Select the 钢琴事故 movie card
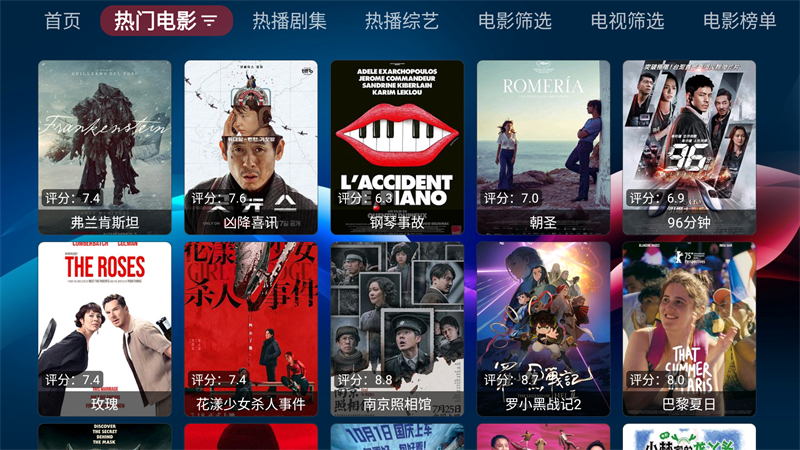The width and height of the screenshot is (800, 450). click(x=397, y=147)
